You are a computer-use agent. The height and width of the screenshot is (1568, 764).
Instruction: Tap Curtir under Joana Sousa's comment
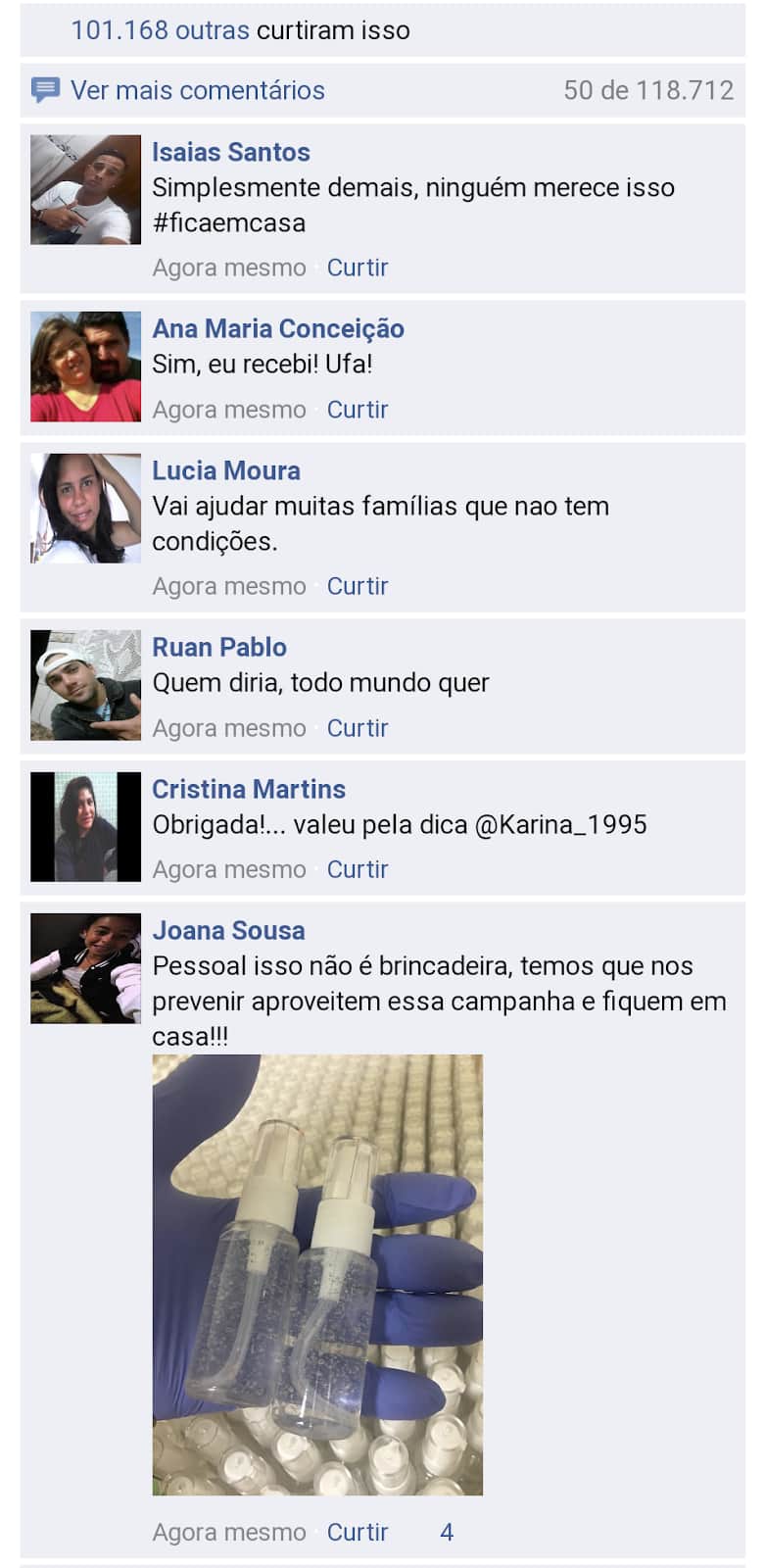(357, 1532)
